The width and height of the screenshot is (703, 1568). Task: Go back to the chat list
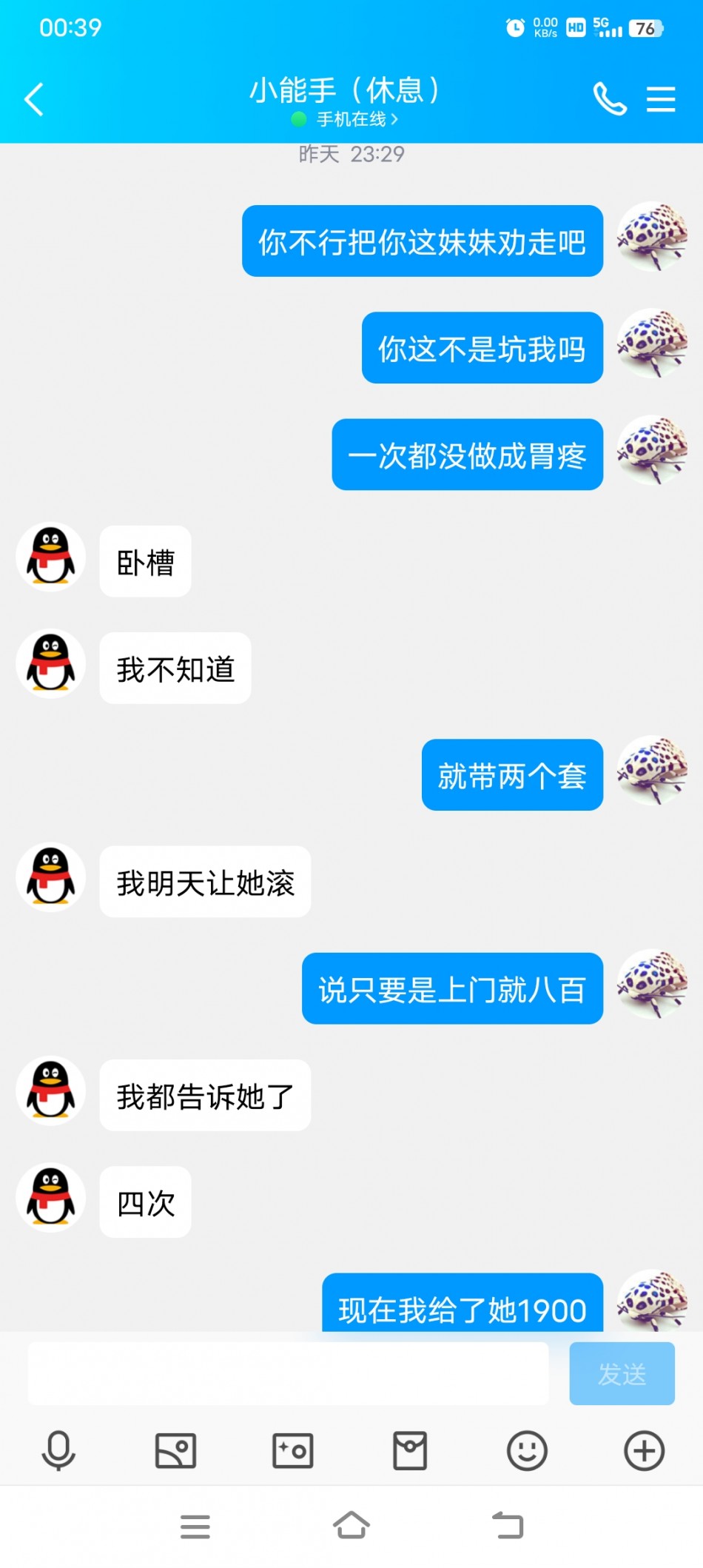(34, 99)
